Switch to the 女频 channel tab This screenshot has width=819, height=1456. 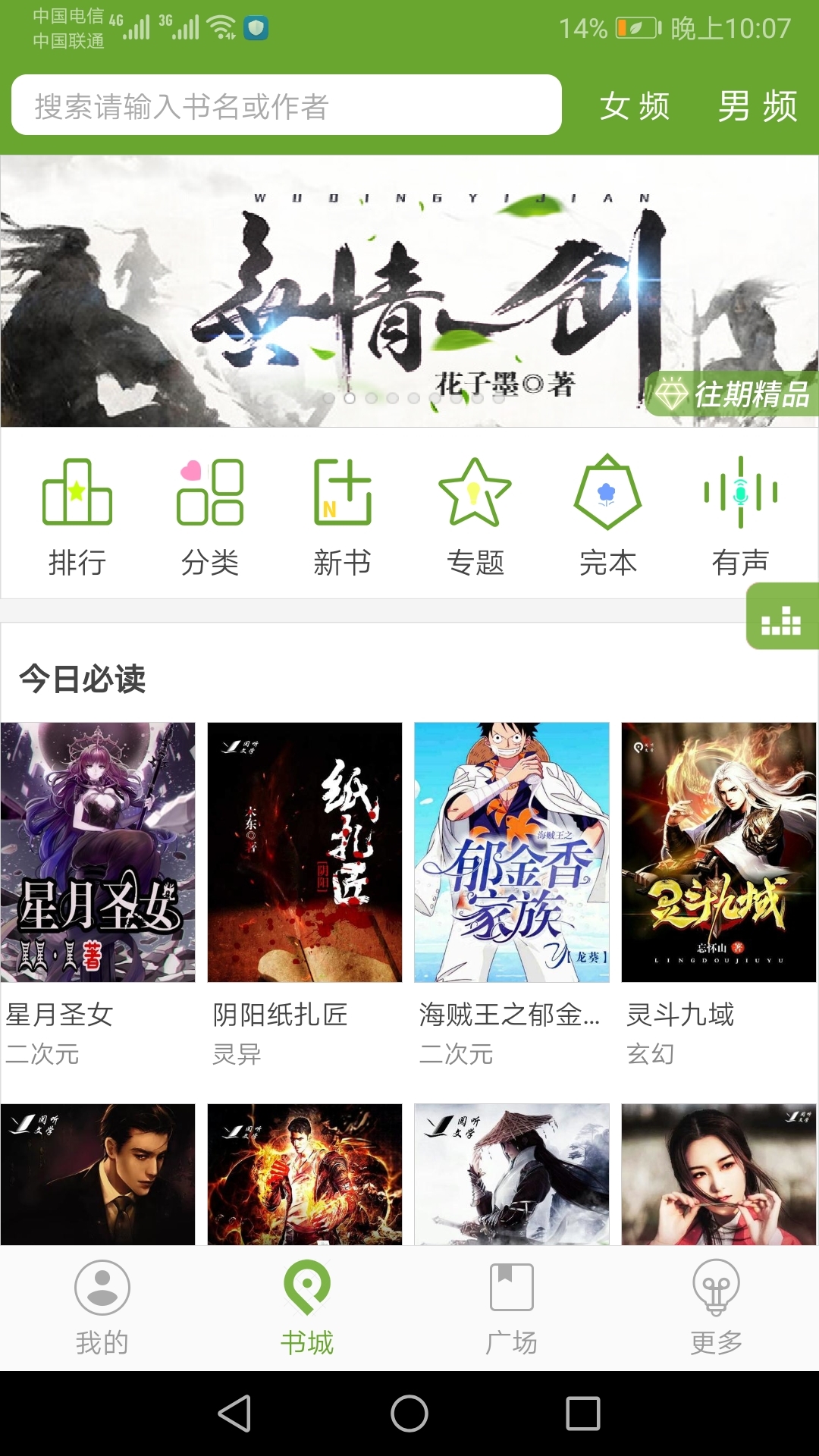(x=634, y=108)
